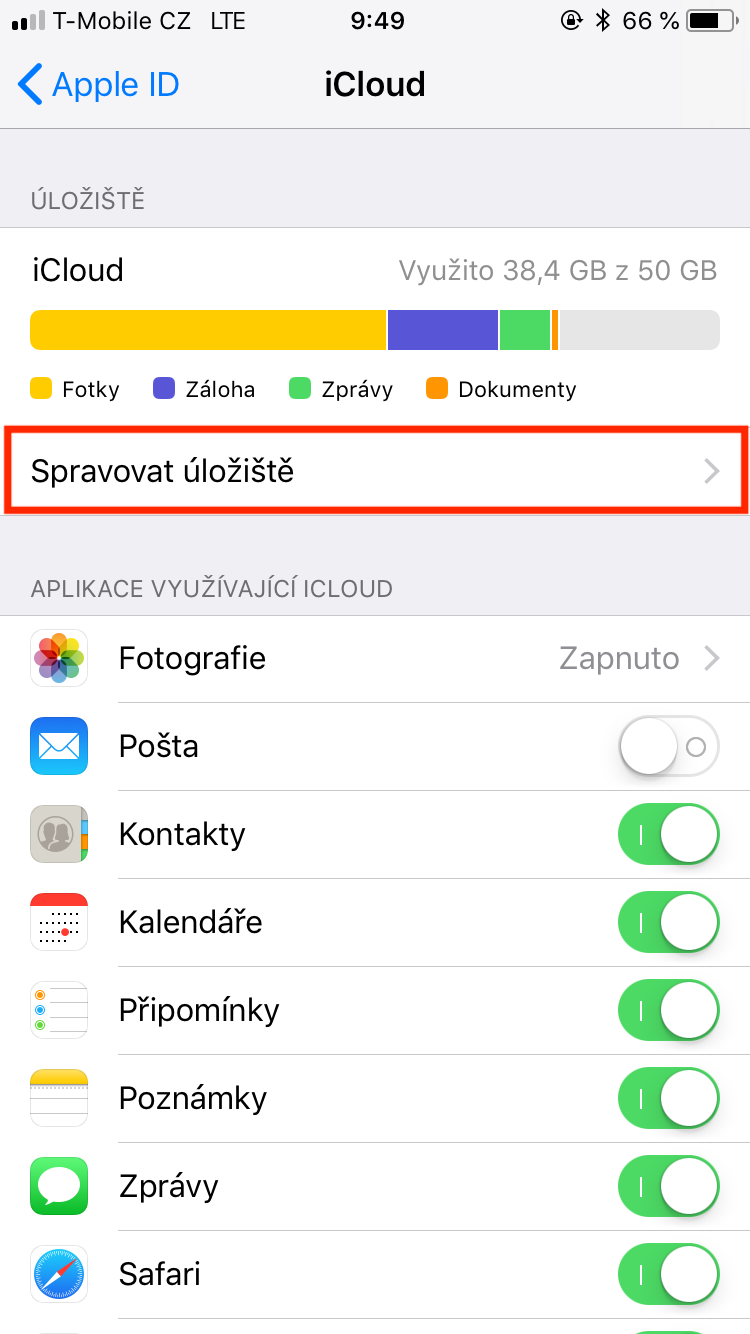The image size is (750, 1334).
Task: Switch off Připomínky syncing
Action: point(668,1010)
